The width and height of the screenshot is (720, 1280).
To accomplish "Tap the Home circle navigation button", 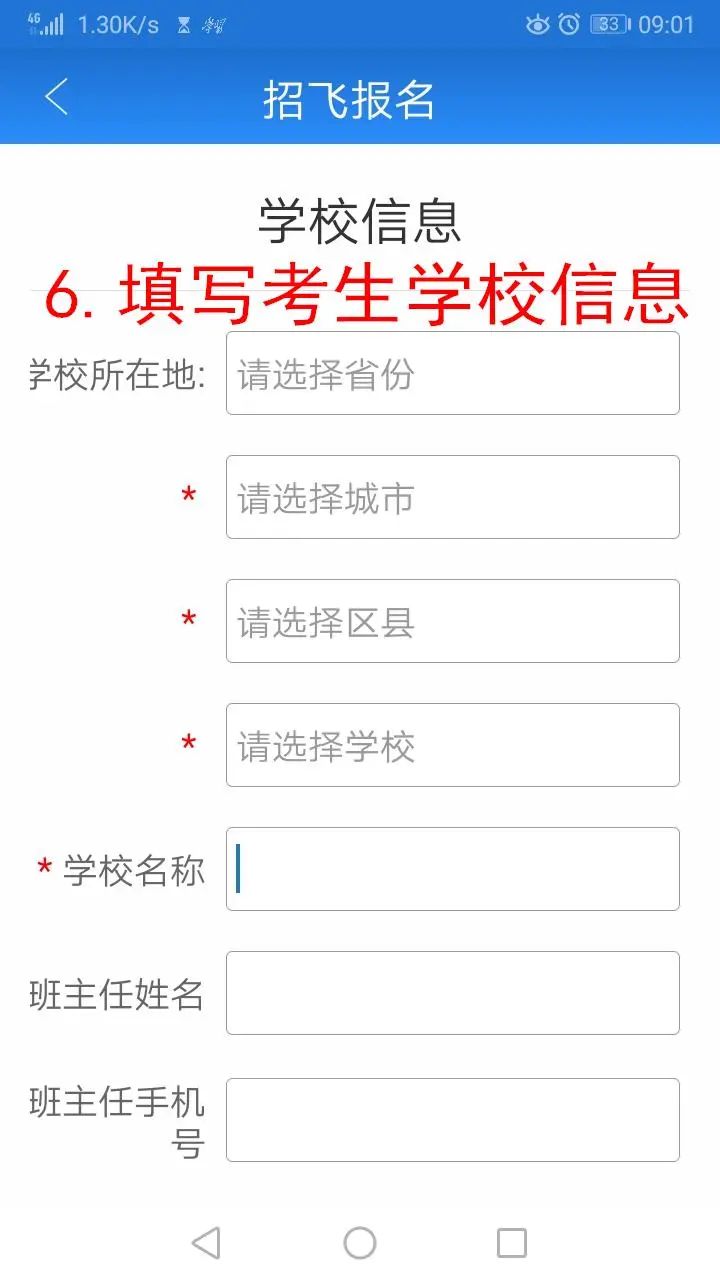I will pyautogui.click(x=360, y=1243).
